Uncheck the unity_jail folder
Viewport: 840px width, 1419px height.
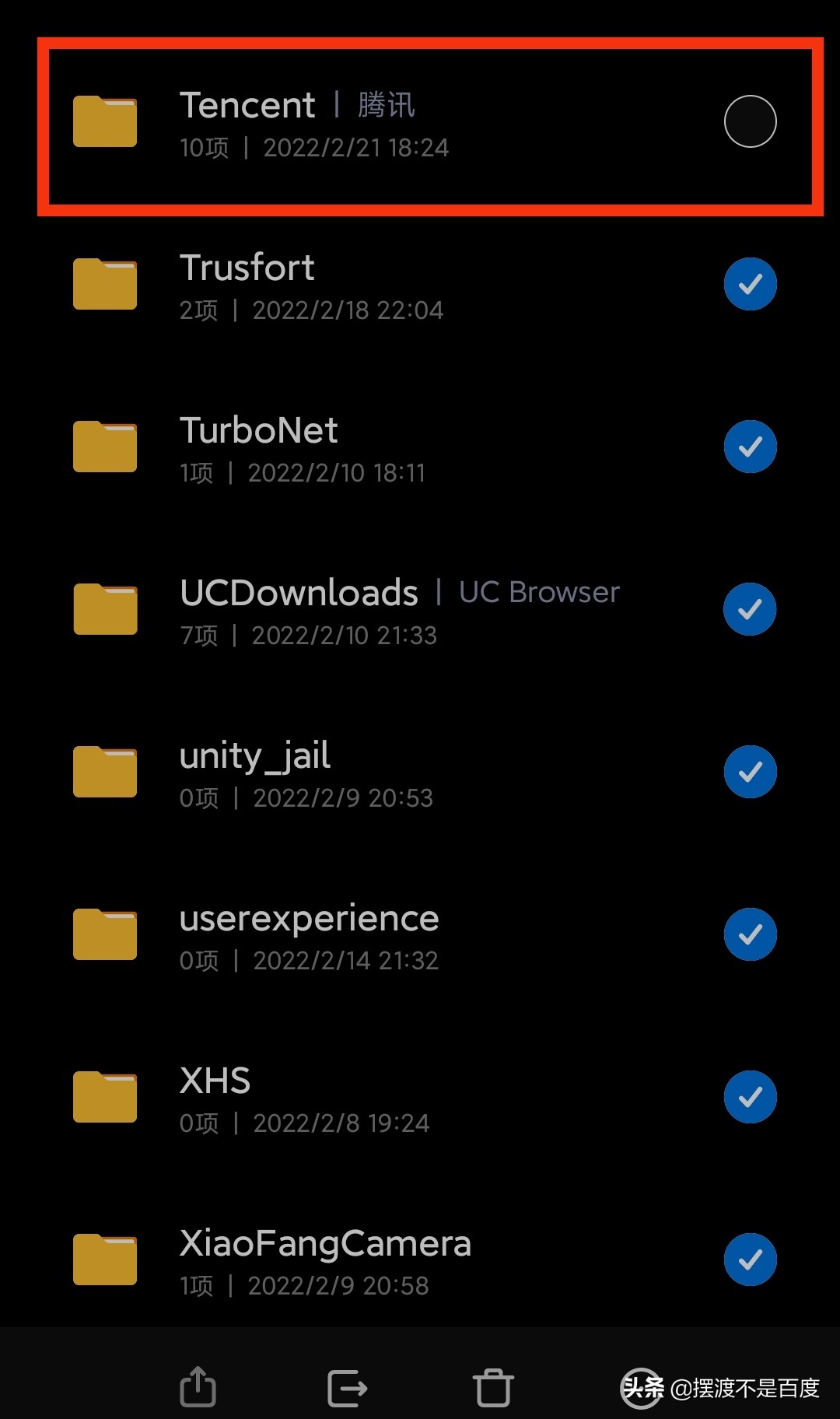[750, 772]
